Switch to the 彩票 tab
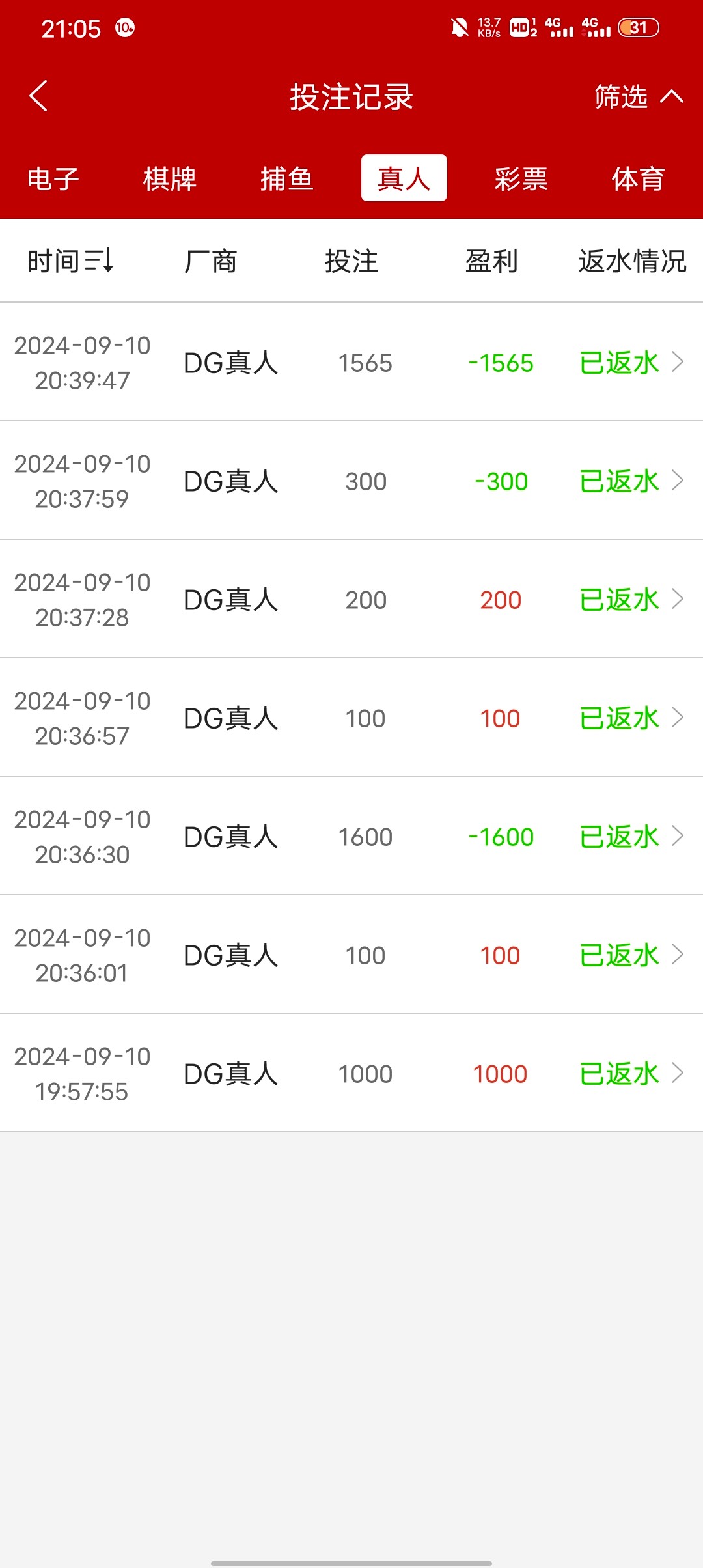 [521, 178]
